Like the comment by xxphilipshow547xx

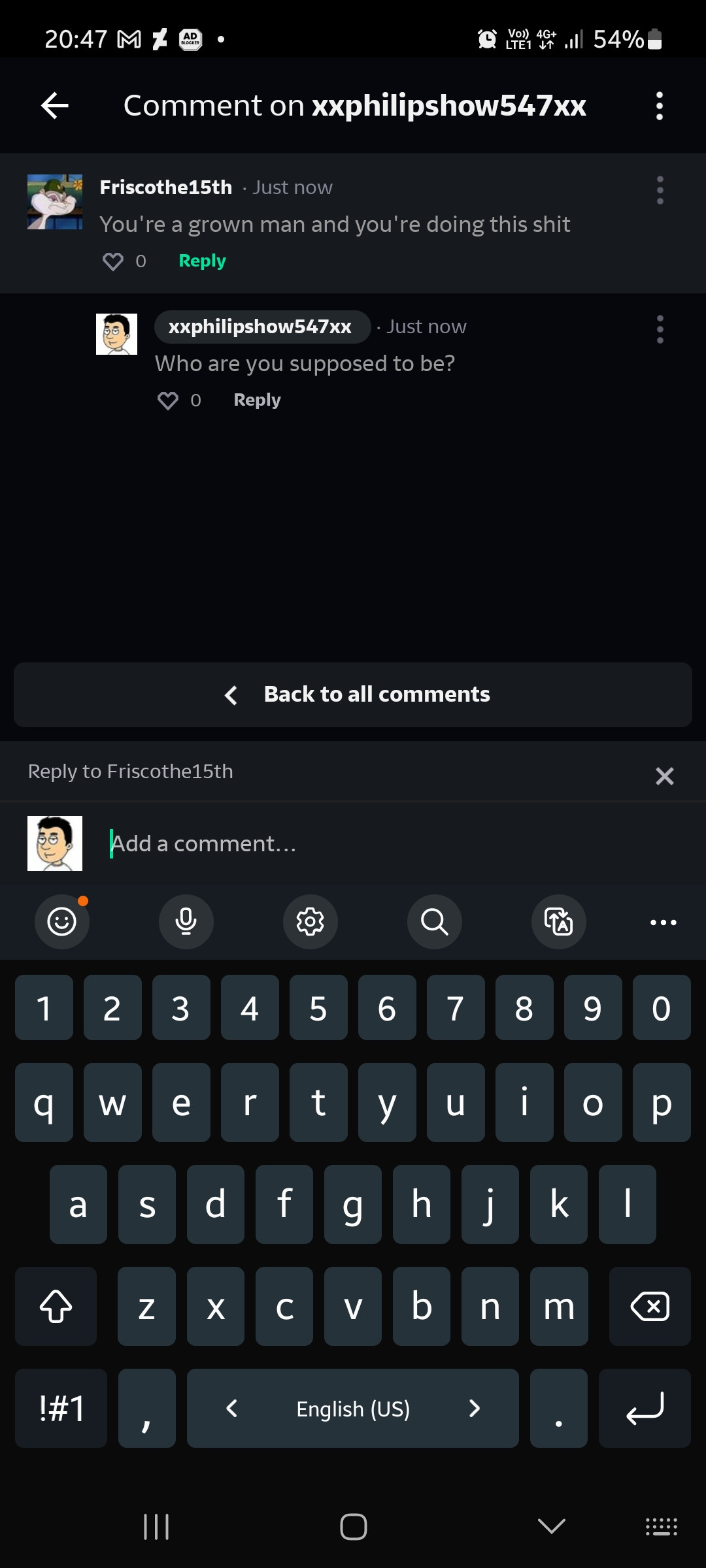click(x=168, y=400)
